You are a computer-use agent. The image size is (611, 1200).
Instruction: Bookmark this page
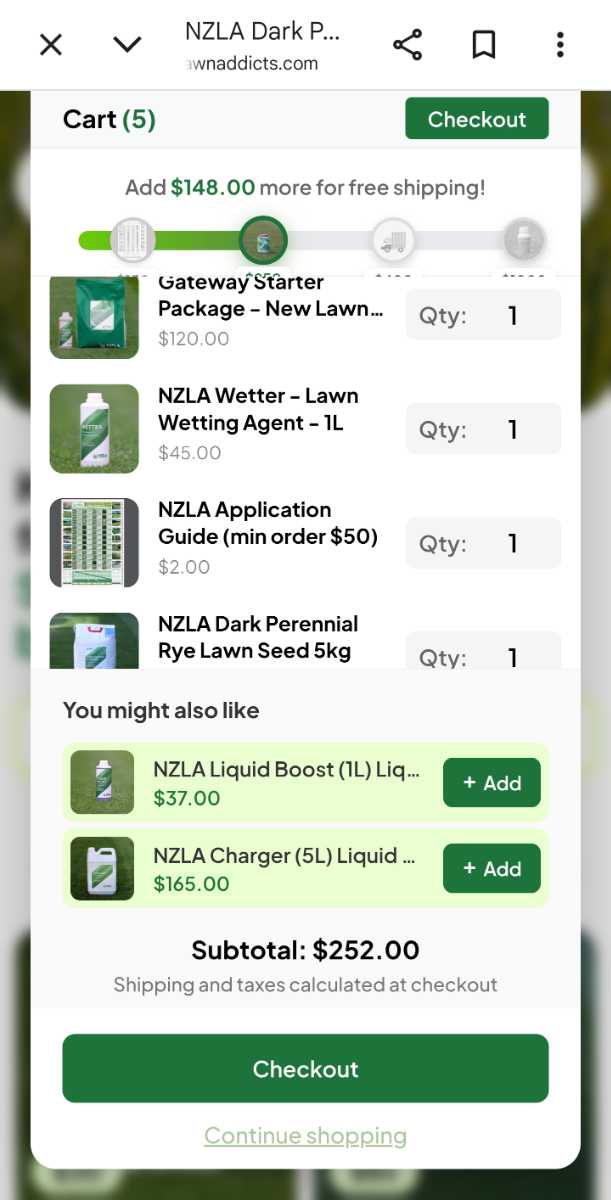484,45
